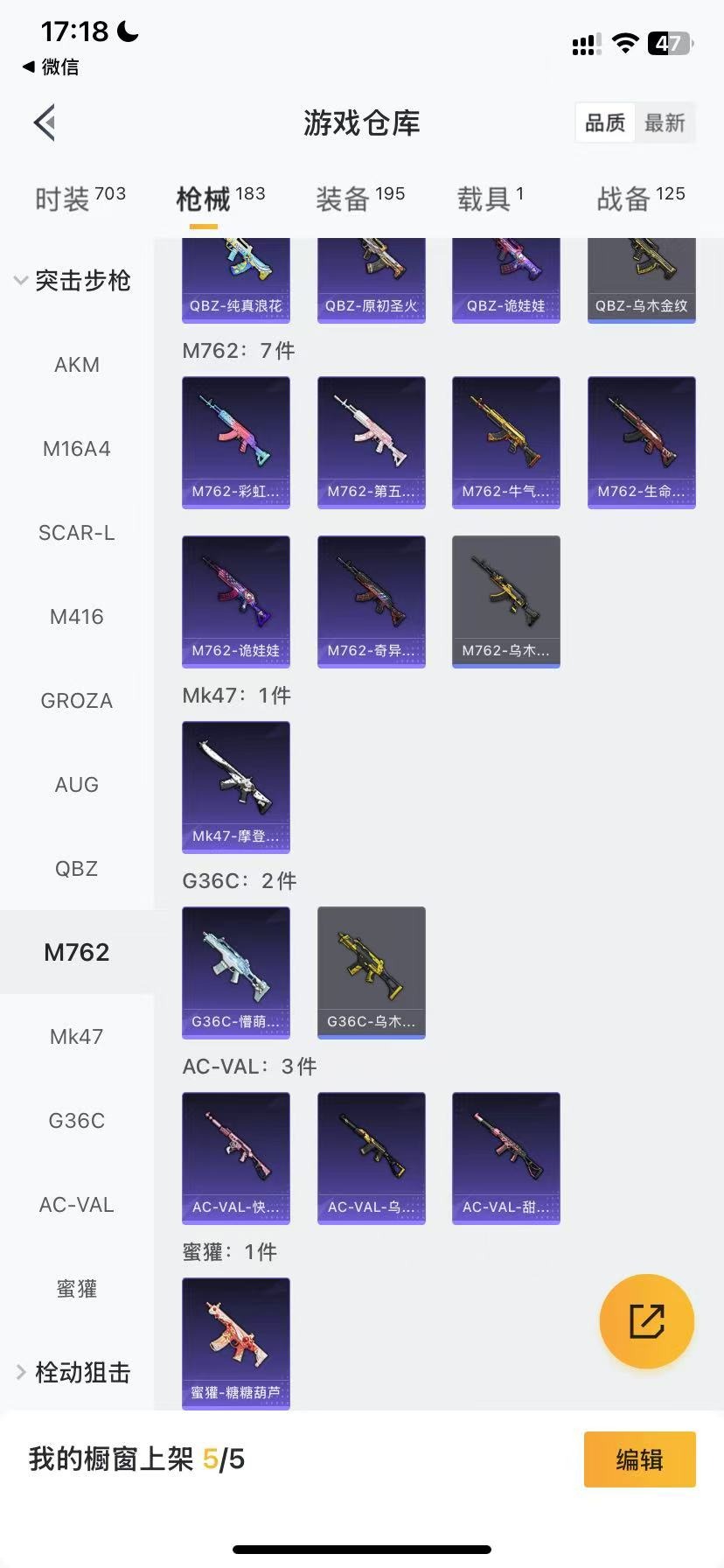Viewport: 724px width, 1568px height.
Task: Select AKM in the side list
Action: click(77, 365)
